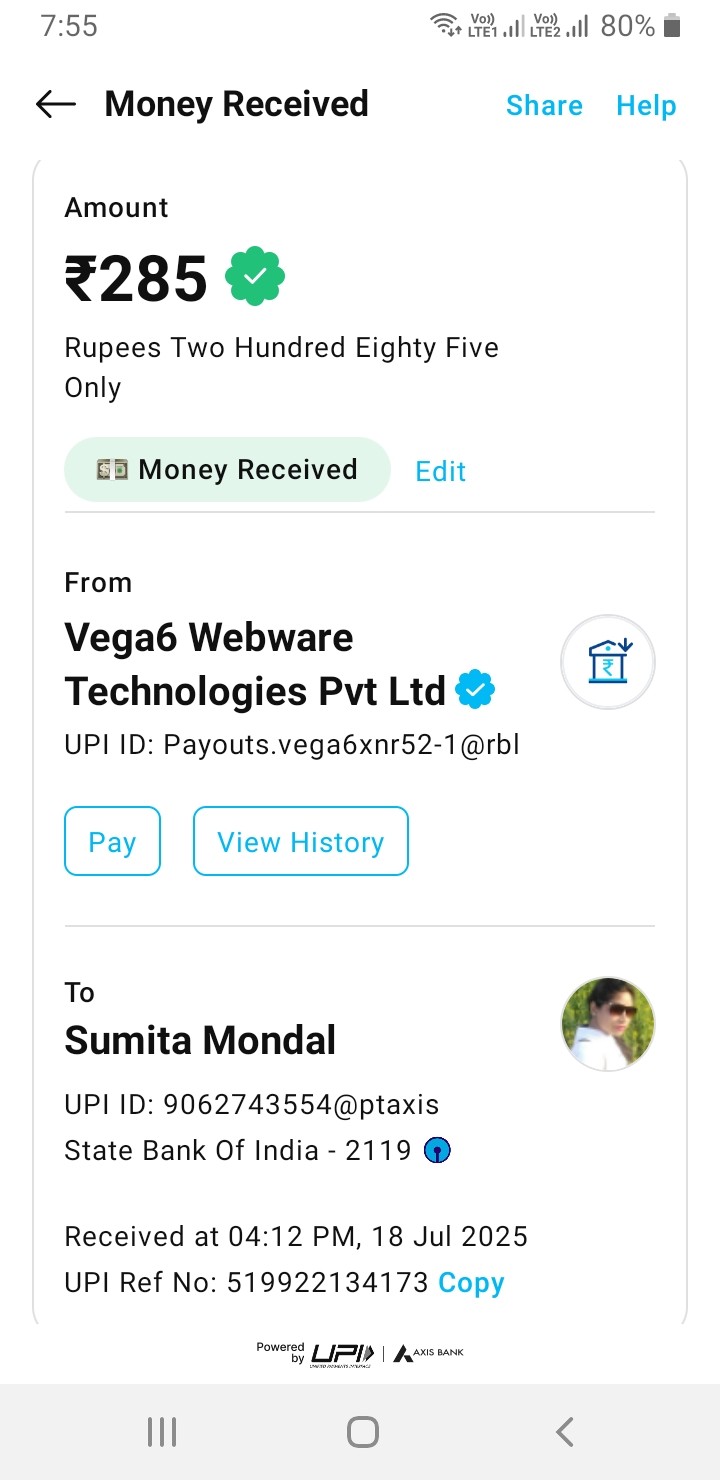Edit the Money Received tag

click(x=441, y=471)
